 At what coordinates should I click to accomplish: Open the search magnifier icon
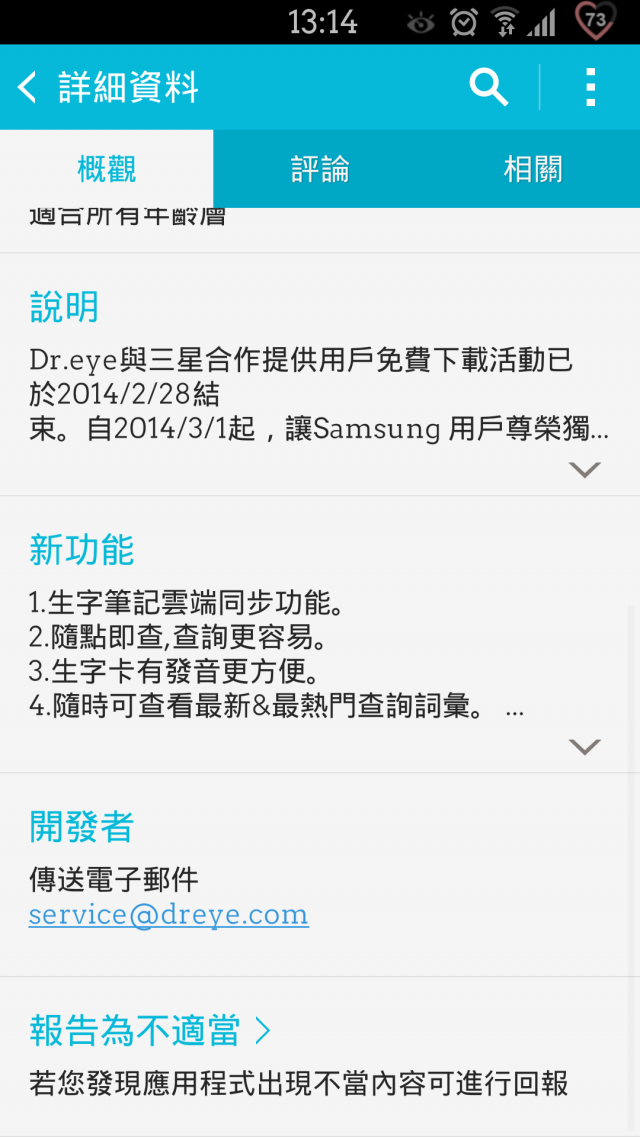(x=488, y=87)
